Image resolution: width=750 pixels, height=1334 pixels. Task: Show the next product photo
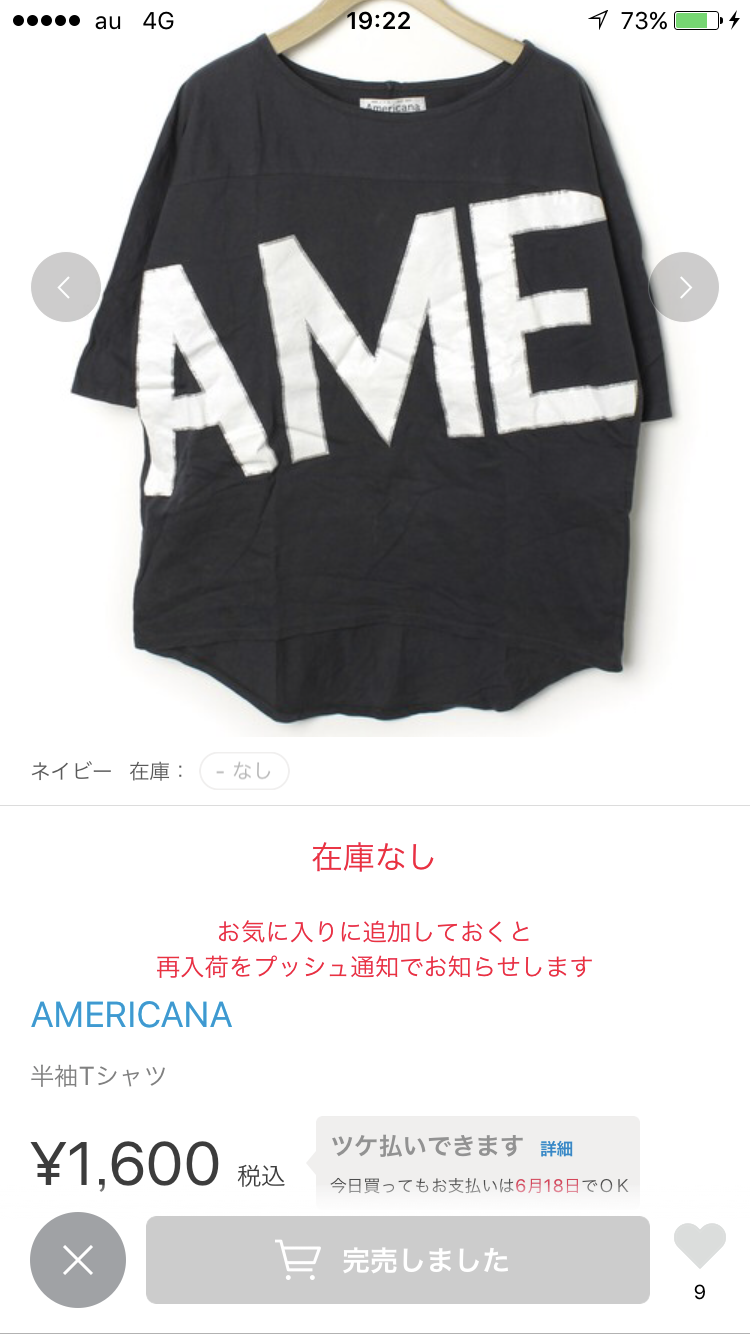click(684, 287)
